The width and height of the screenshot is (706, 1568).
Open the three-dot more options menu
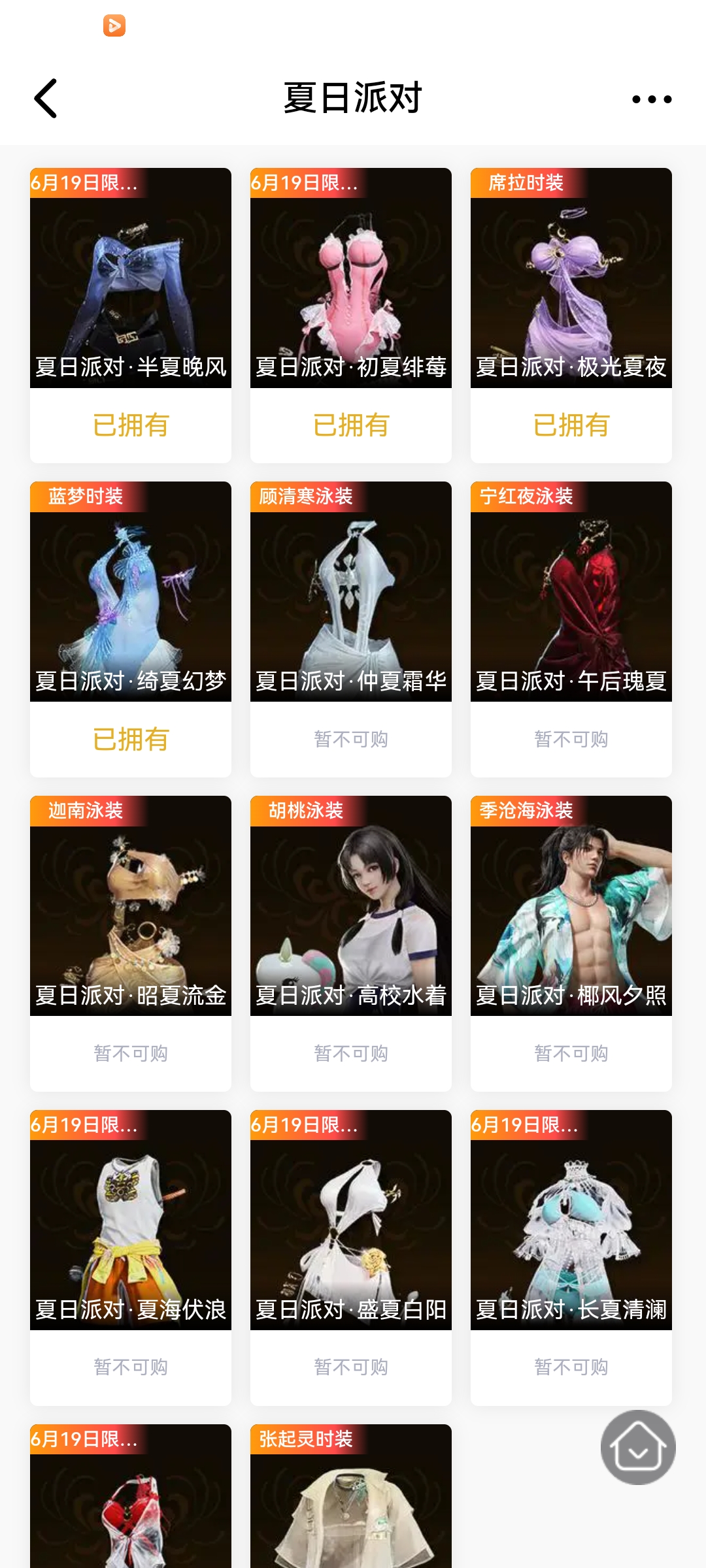pos(651,99)
